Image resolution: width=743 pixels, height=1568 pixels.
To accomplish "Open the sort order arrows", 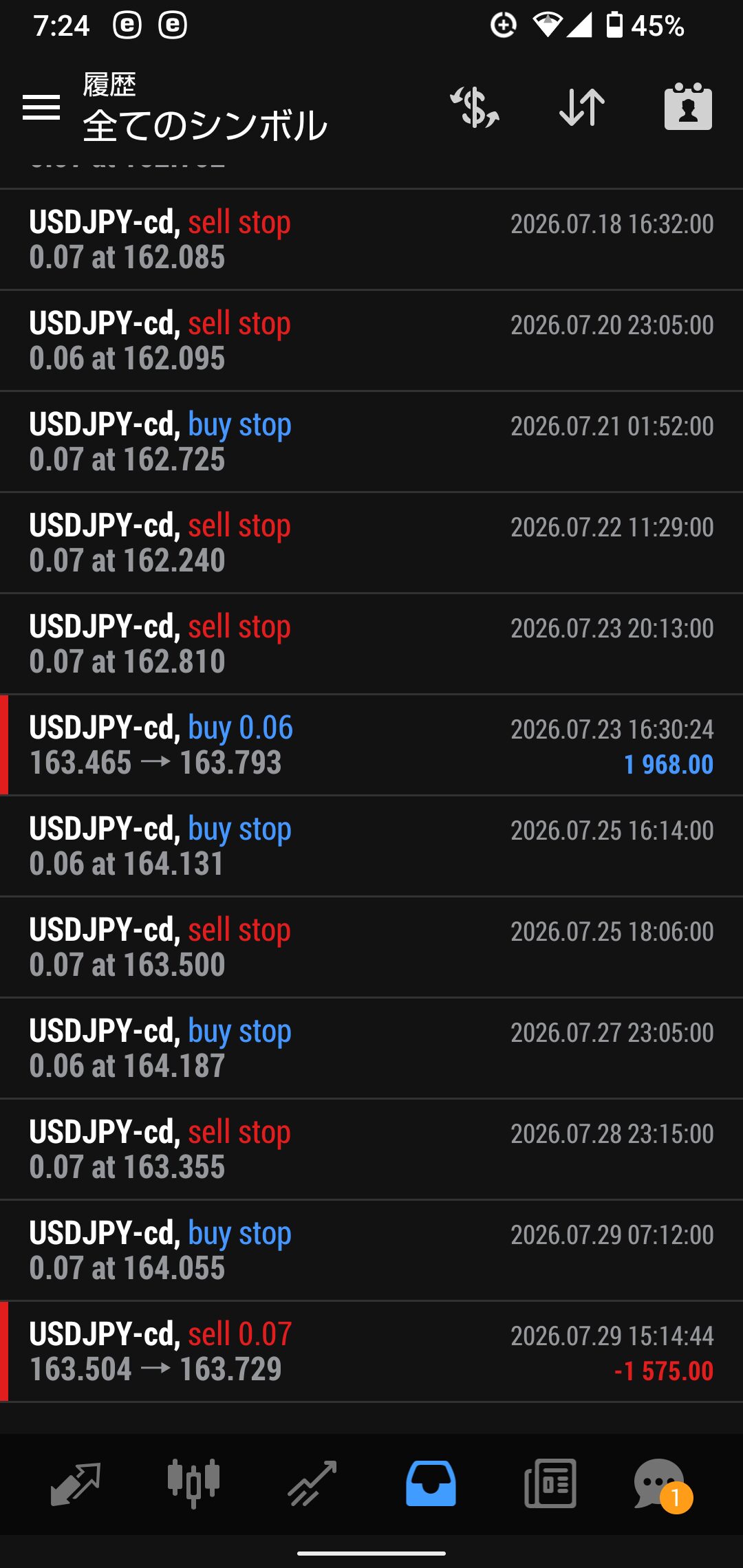I will [582, 107].
